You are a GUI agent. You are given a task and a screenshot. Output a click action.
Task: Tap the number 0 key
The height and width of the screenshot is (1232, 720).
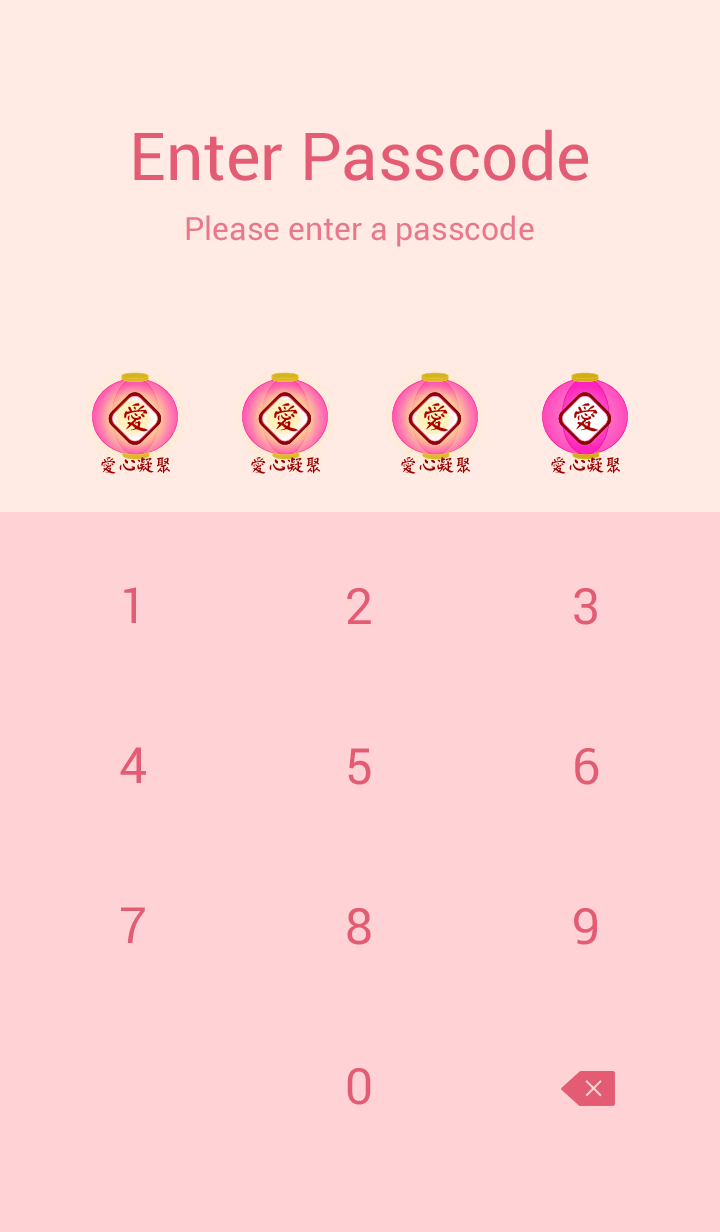(x=359, y=1087)
